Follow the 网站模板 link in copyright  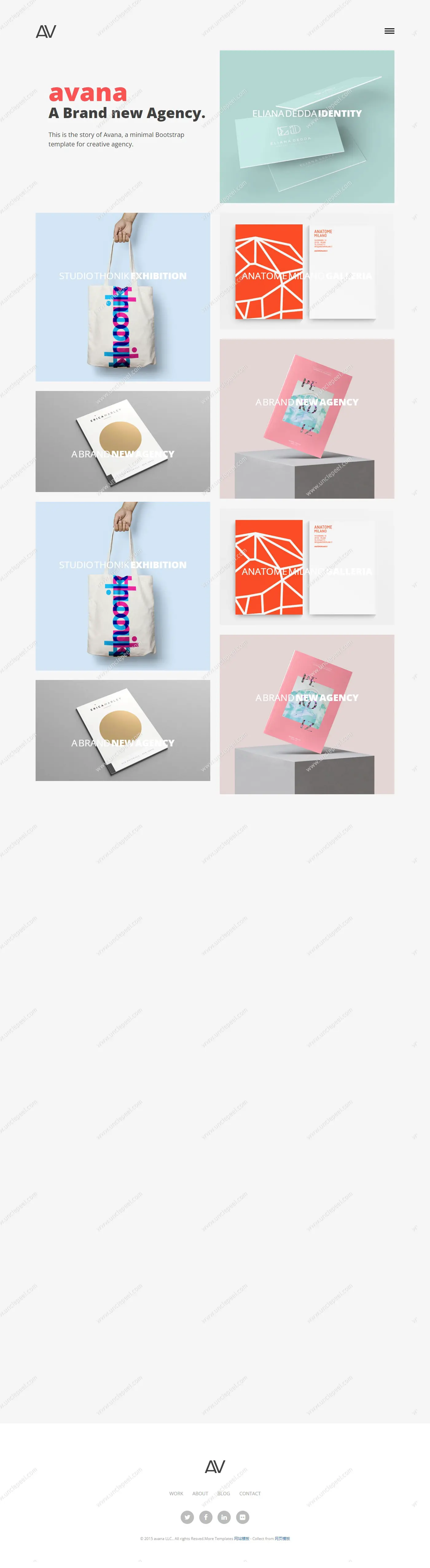[x=242, y=1538]
